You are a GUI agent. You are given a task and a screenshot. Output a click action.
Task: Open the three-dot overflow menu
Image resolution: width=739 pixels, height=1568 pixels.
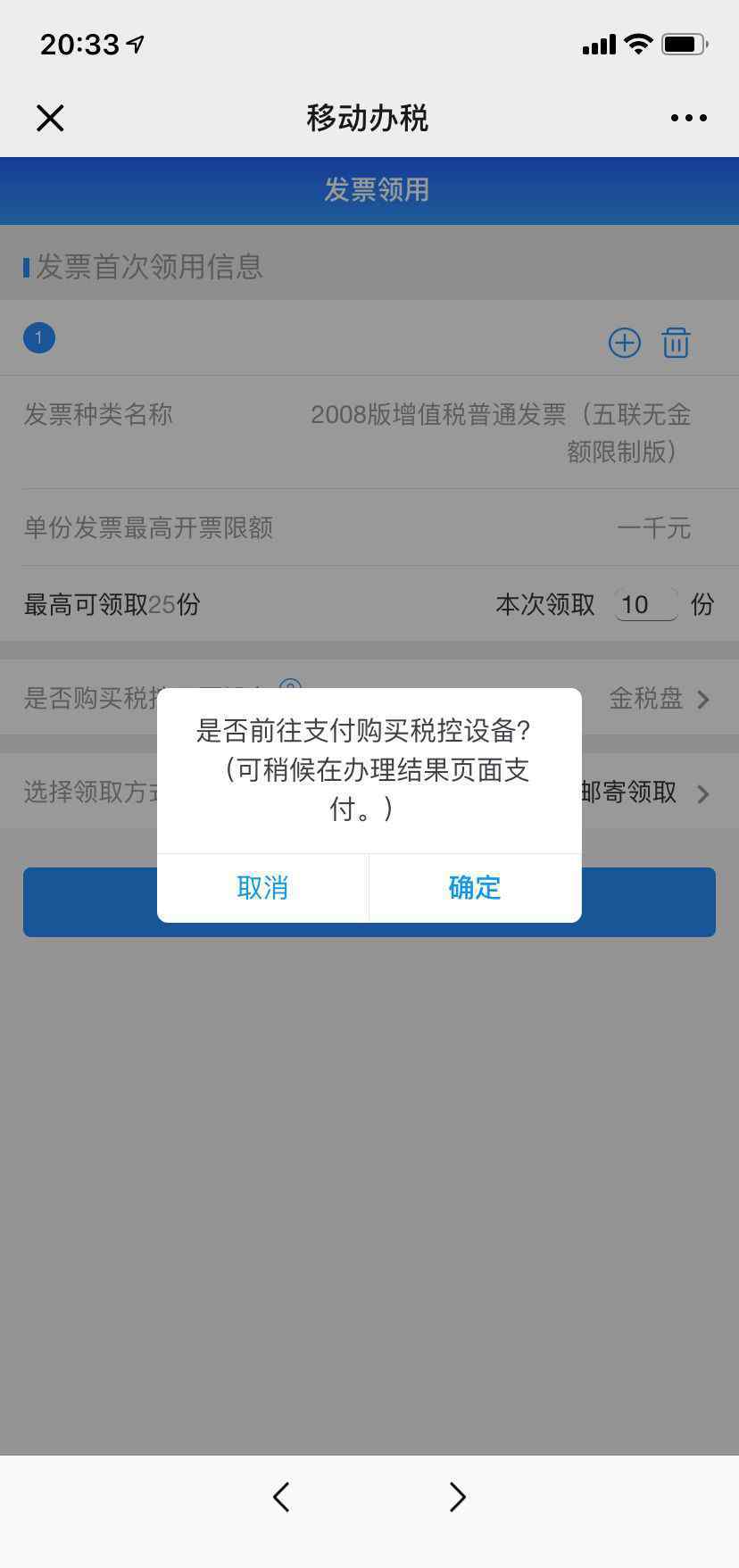click(688, 118)
